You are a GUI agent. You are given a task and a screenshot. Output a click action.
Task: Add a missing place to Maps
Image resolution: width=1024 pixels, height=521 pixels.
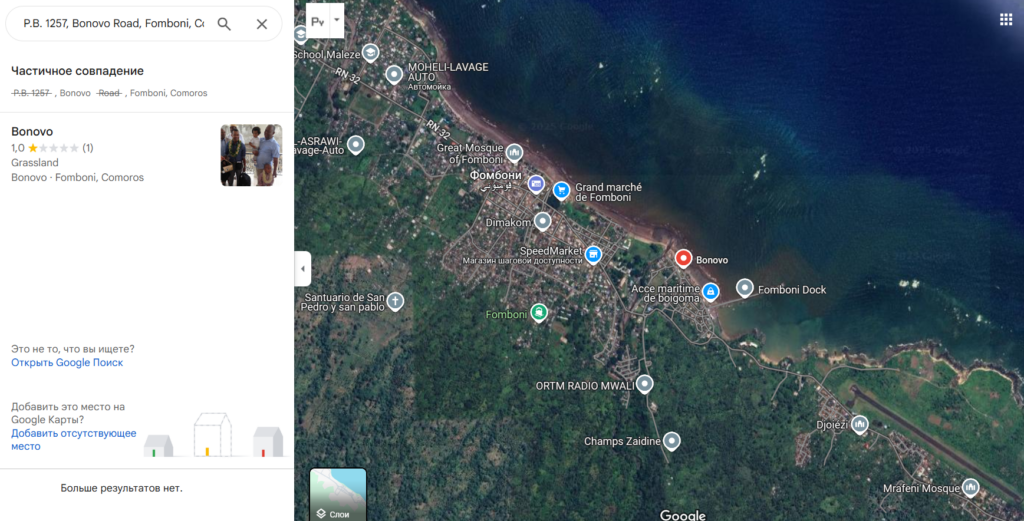(73, 439)
